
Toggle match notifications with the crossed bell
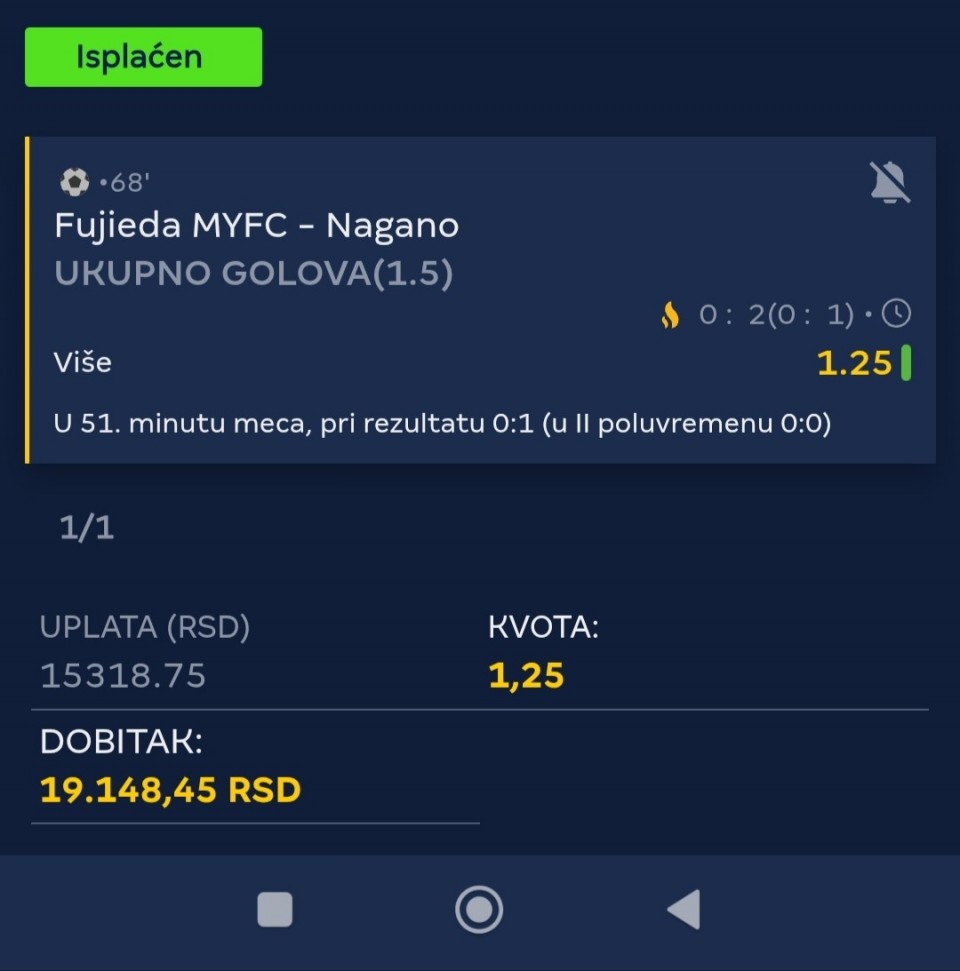click(x=889, y=183)
